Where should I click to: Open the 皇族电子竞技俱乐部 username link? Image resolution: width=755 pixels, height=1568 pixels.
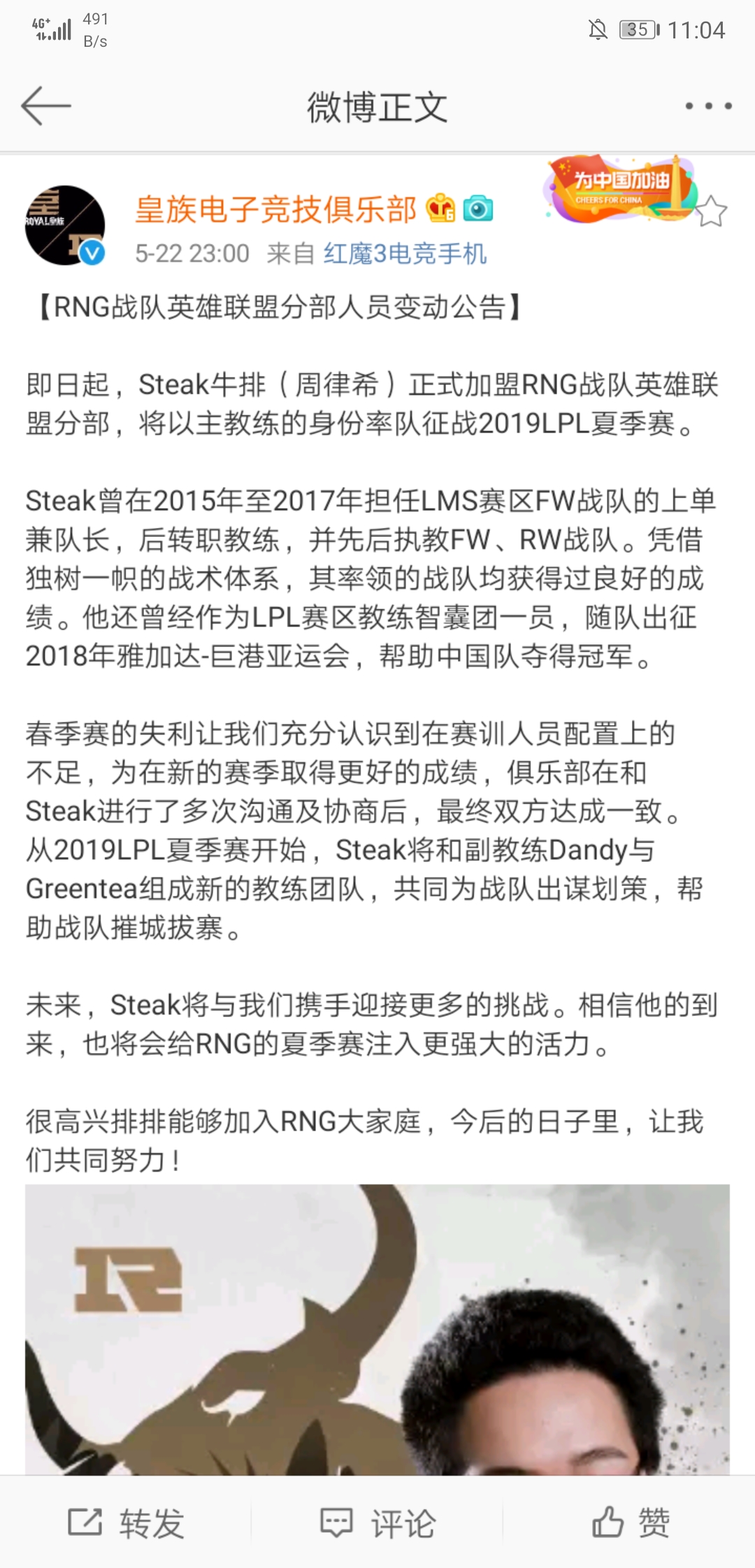click(x=276, y=209)
